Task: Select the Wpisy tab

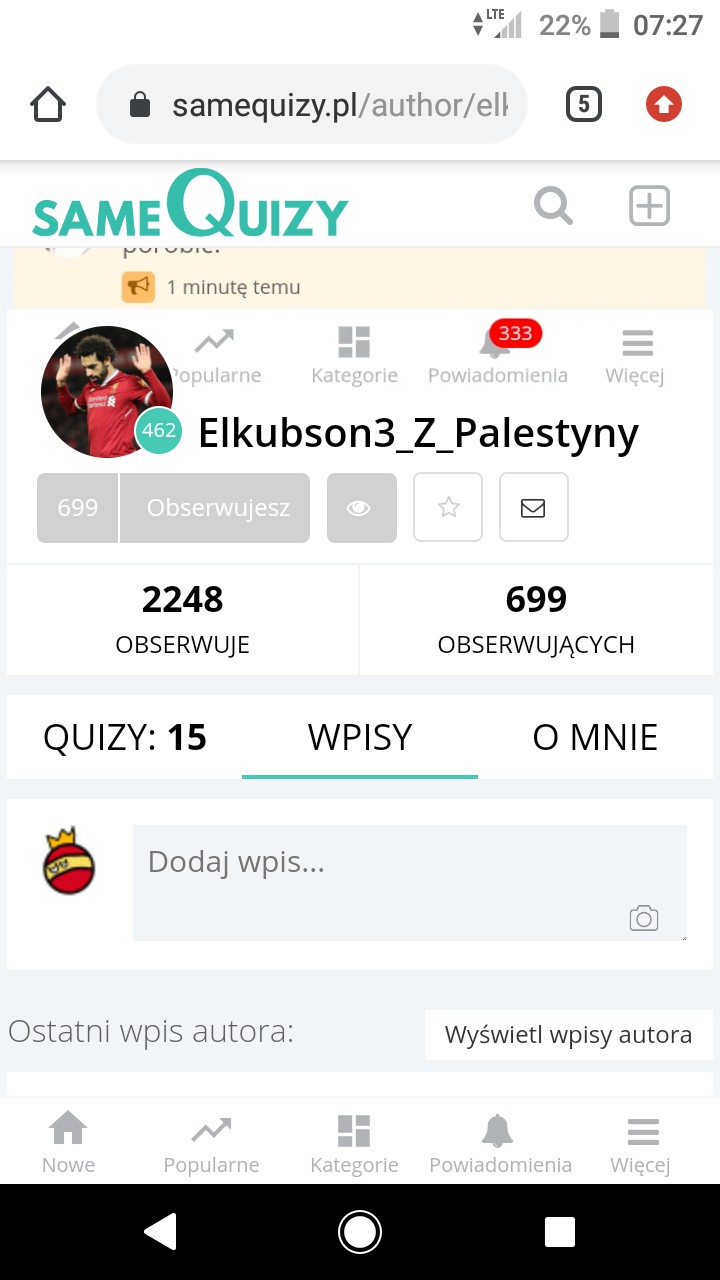Action: point(360,737)
